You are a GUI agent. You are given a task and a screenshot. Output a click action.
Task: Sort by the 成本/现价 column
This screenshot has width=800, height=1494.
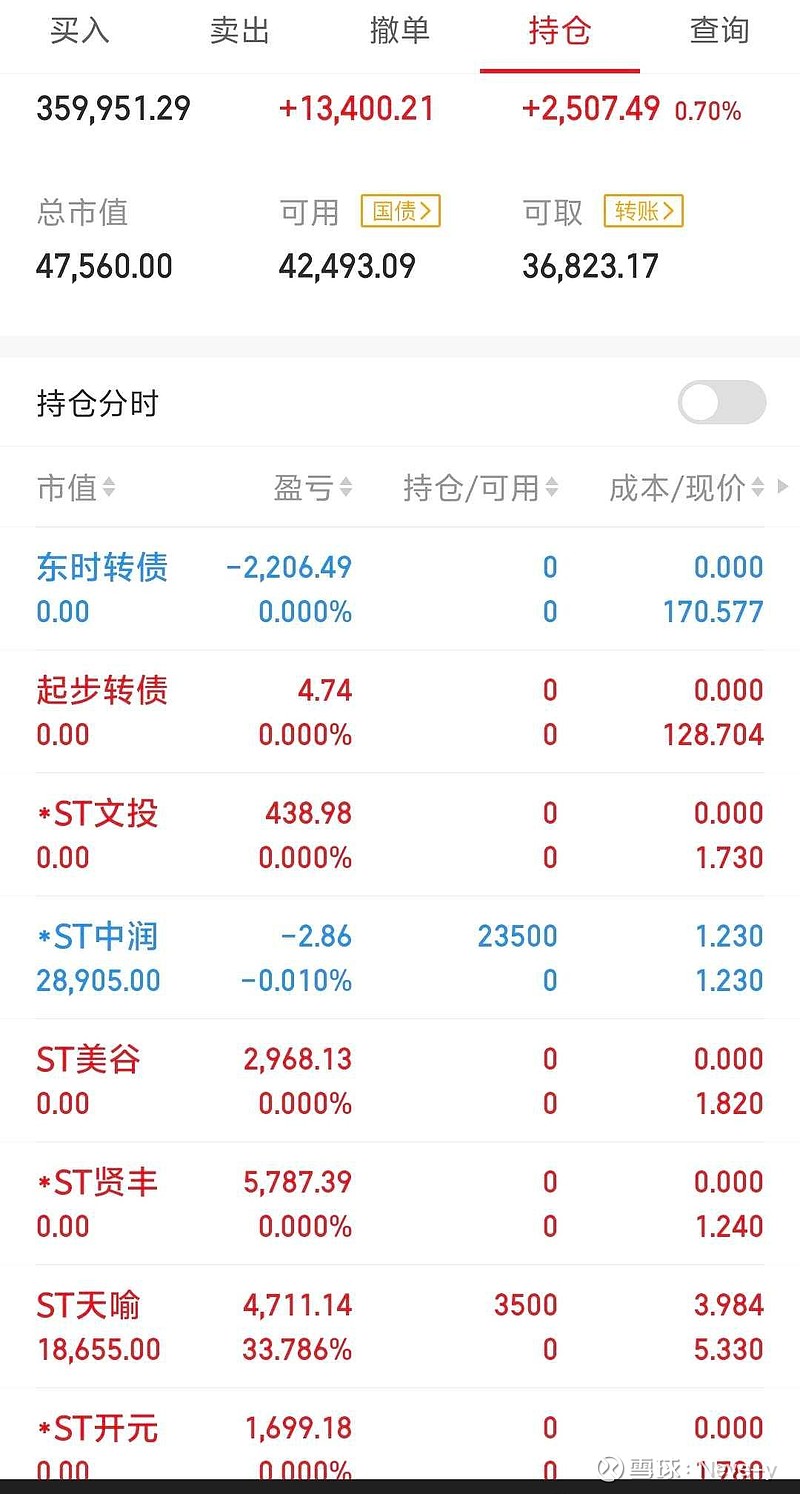687,488
